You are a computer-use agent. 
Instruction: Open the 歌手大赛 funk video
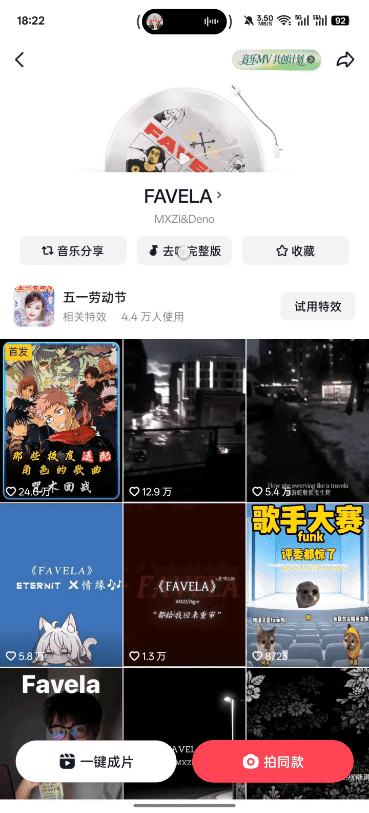pyautogui.click(x=308, y=585)
